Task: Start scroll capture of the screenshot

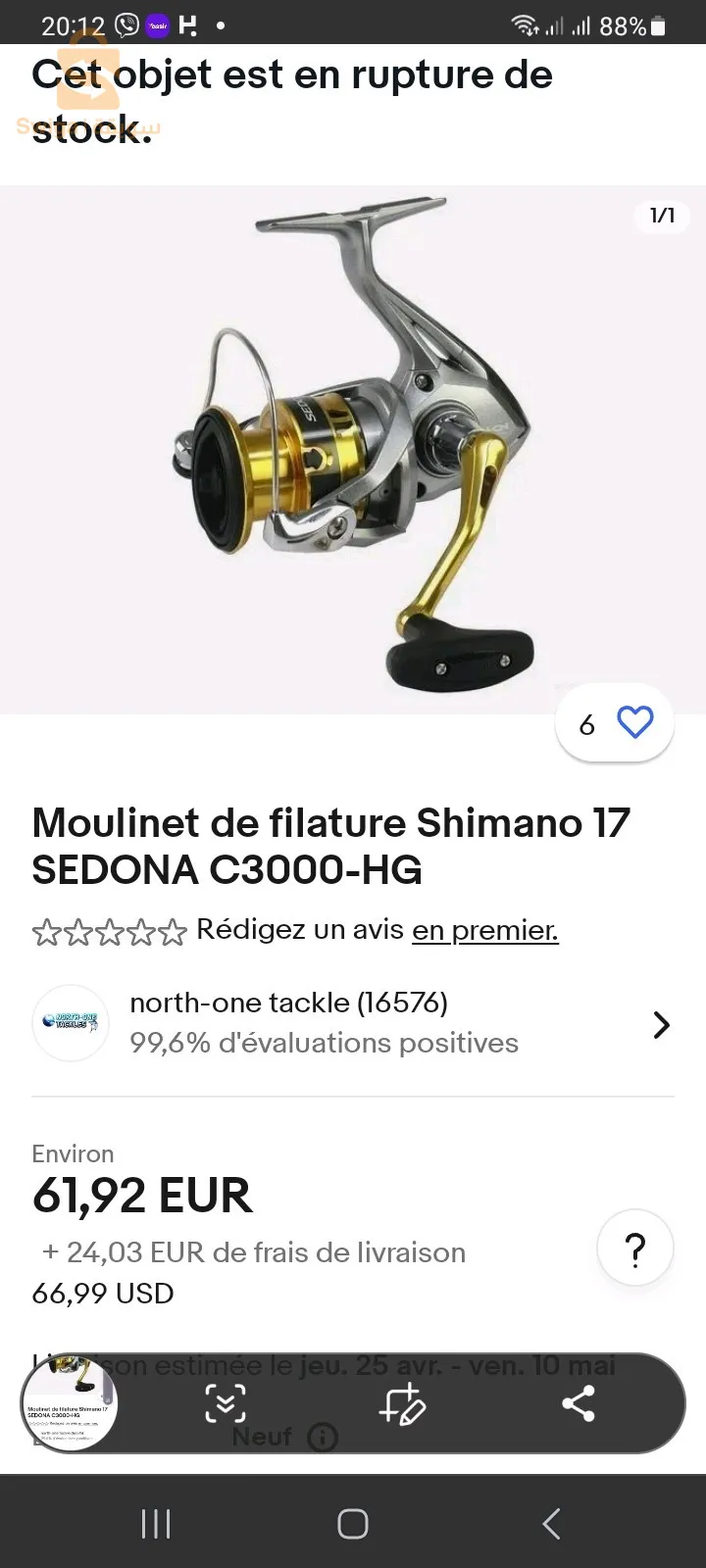Action: tap(226, 1404)
